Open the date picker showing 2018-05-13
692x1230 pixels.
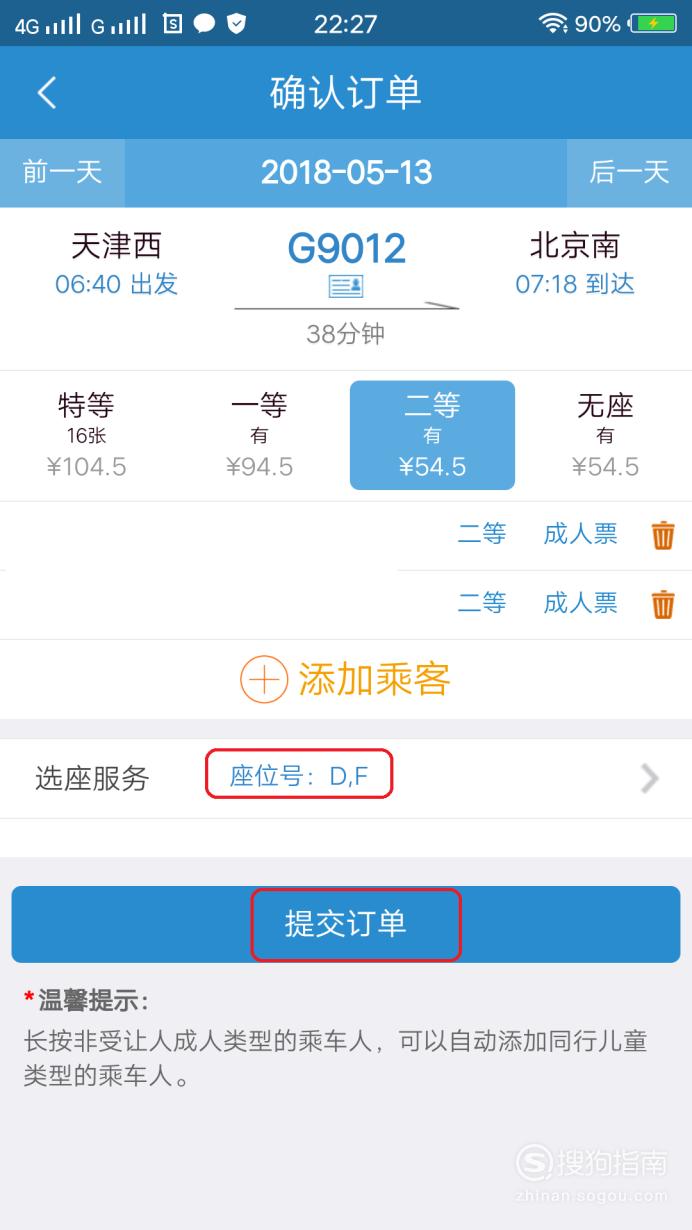click(346, 172)
